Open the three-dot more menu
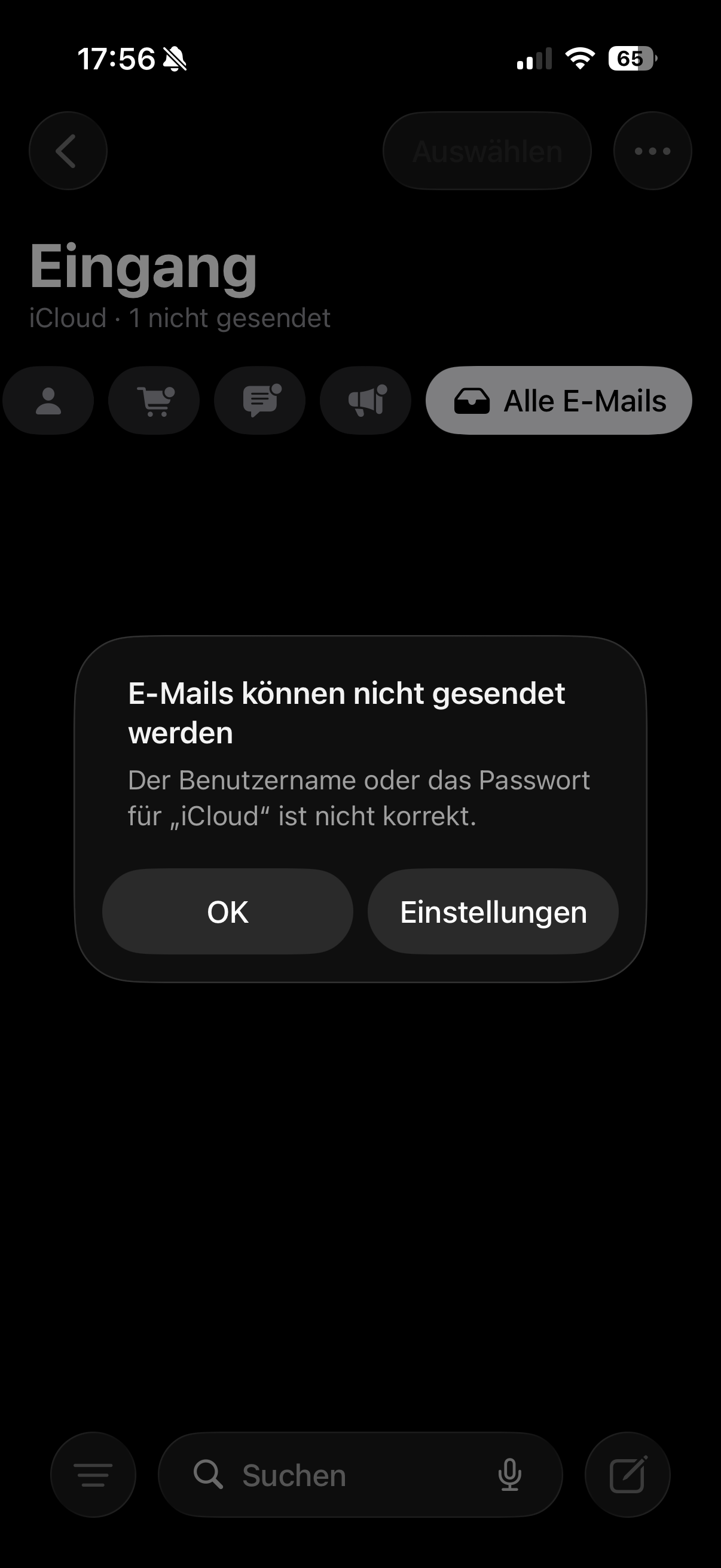This screenshot has width=721, height=1568. point(652,151)
